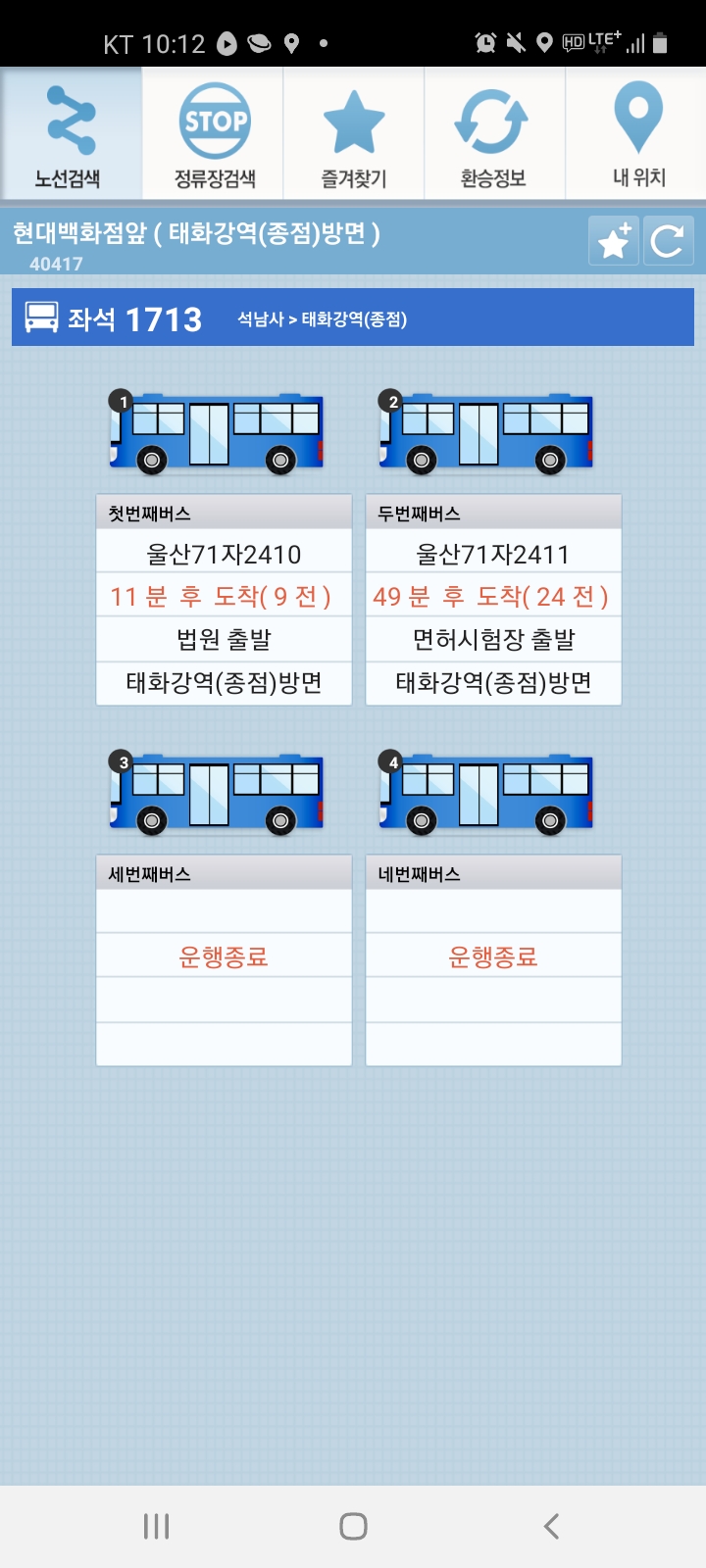Open recent apps from navigation bar
This screenshot has width=706, height=1568.
[156, 1526]
